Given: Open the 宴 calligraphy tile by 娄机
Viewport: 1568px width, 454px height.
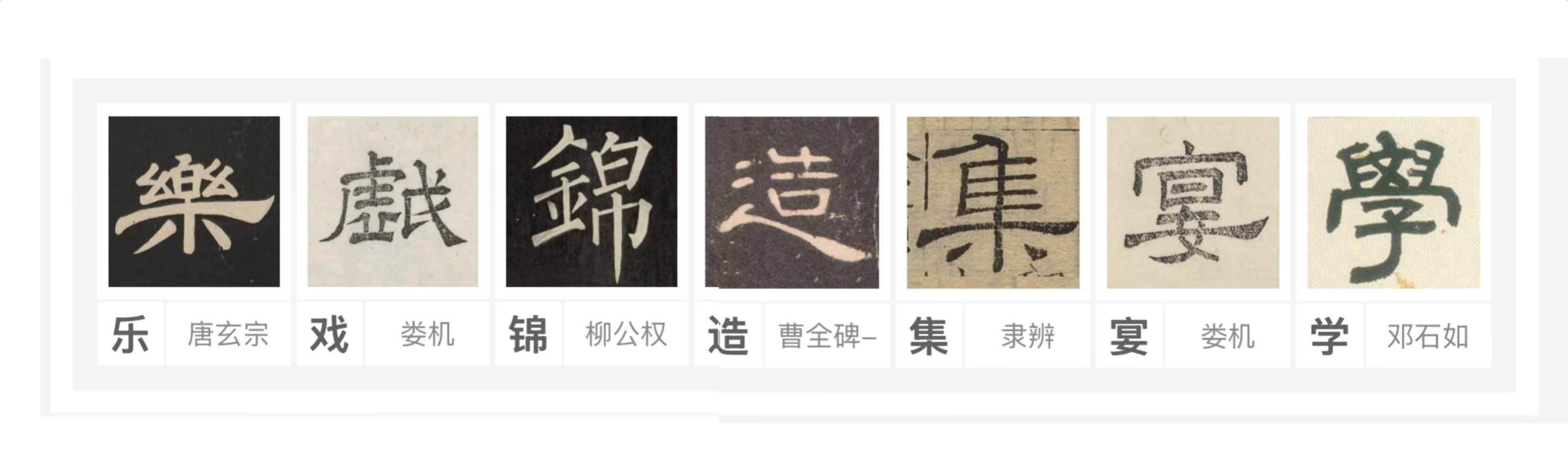Looking at the screenshot, I should pos(1193,202).
